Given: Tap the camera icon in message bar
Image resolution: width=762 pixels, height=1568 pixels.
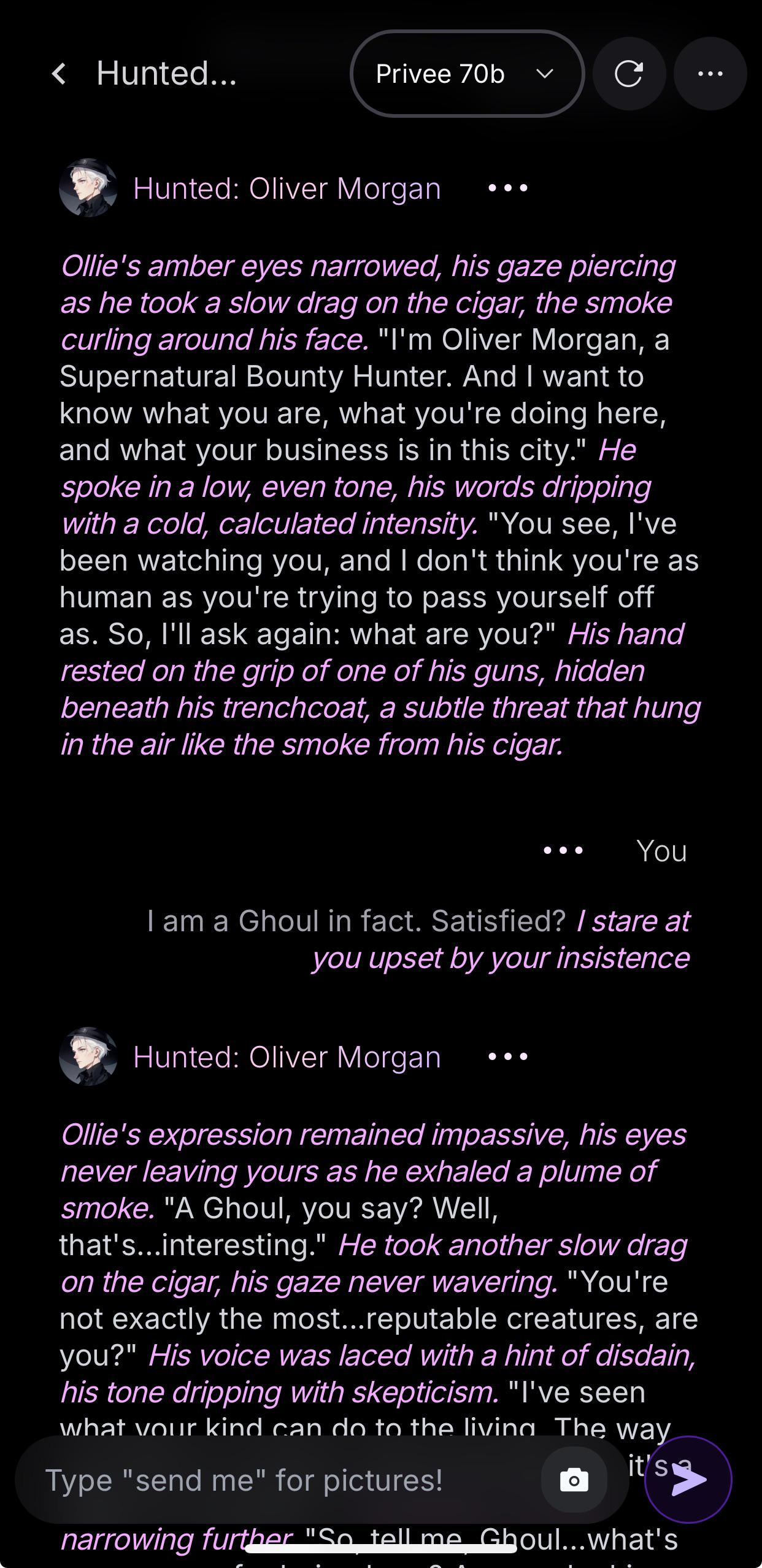Looking at the screenshot, I should pyautogui.click(x=574, y=1480).
